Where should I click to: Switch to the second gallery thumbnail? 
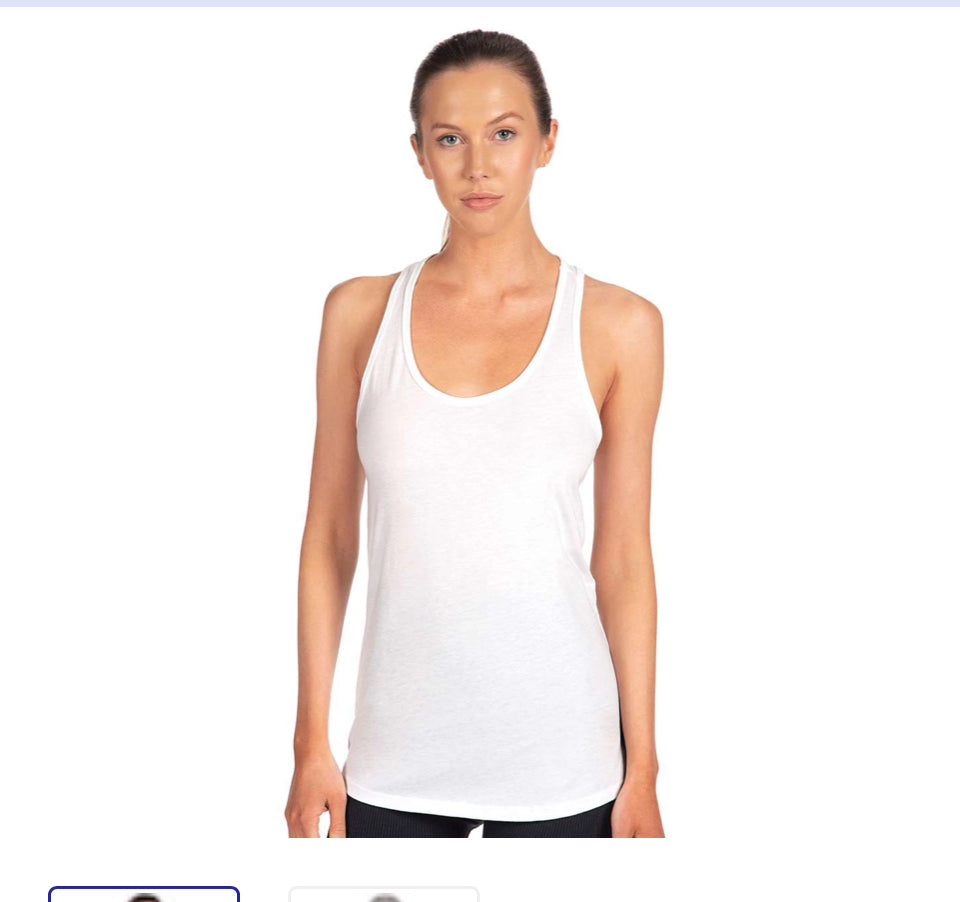(384, 894)
